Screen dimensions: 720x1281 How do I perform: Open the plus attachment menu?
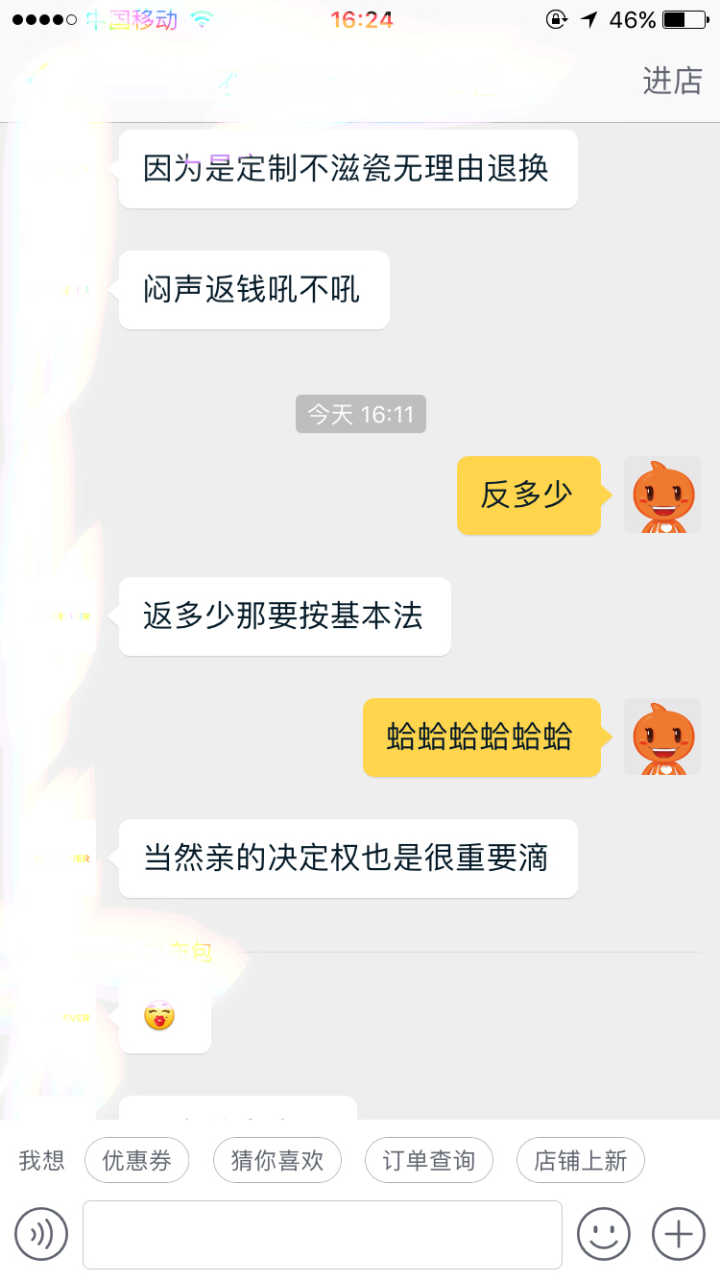pos(678,1234)
